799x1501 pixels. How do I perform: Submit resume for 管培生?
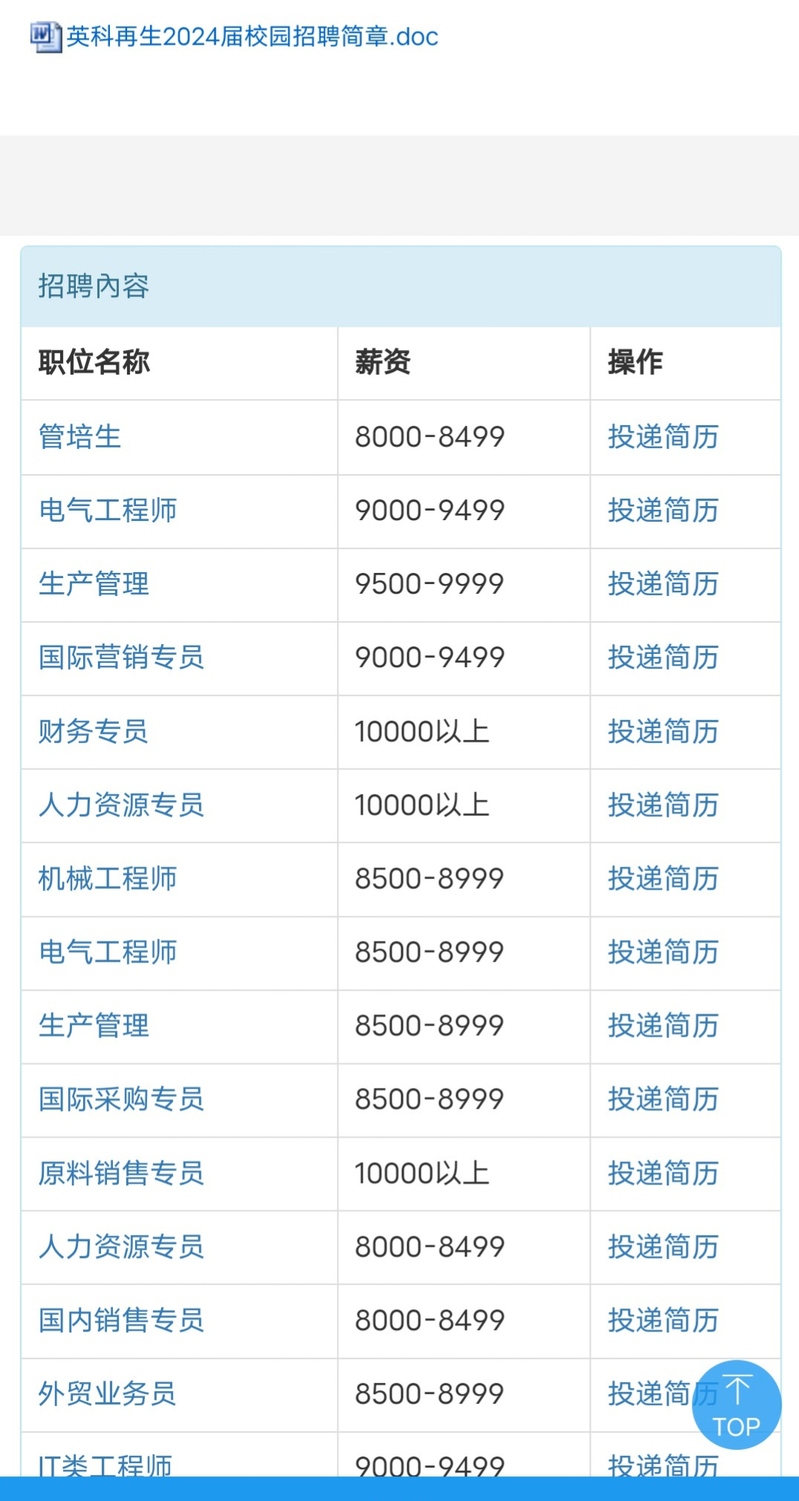[x=663, y=437]
